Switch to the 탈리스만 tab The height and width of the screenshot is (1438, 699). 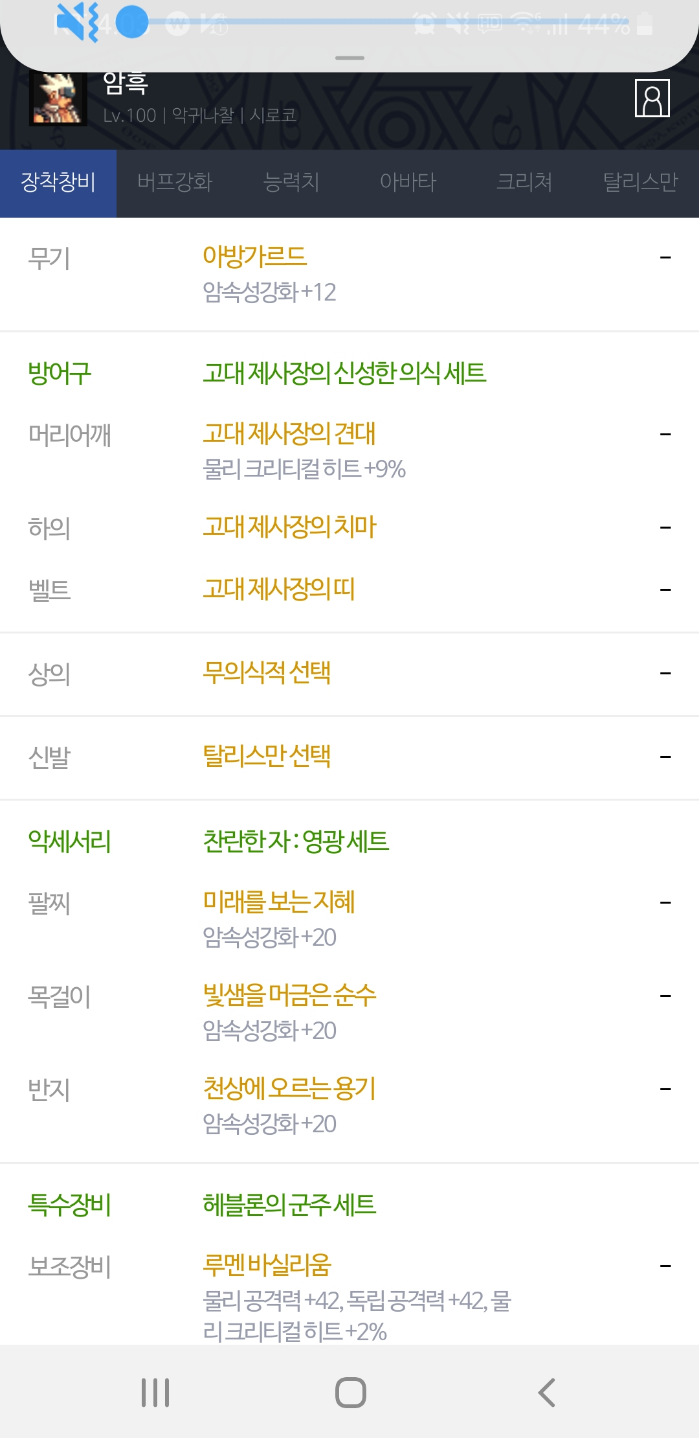coord(640,183)
